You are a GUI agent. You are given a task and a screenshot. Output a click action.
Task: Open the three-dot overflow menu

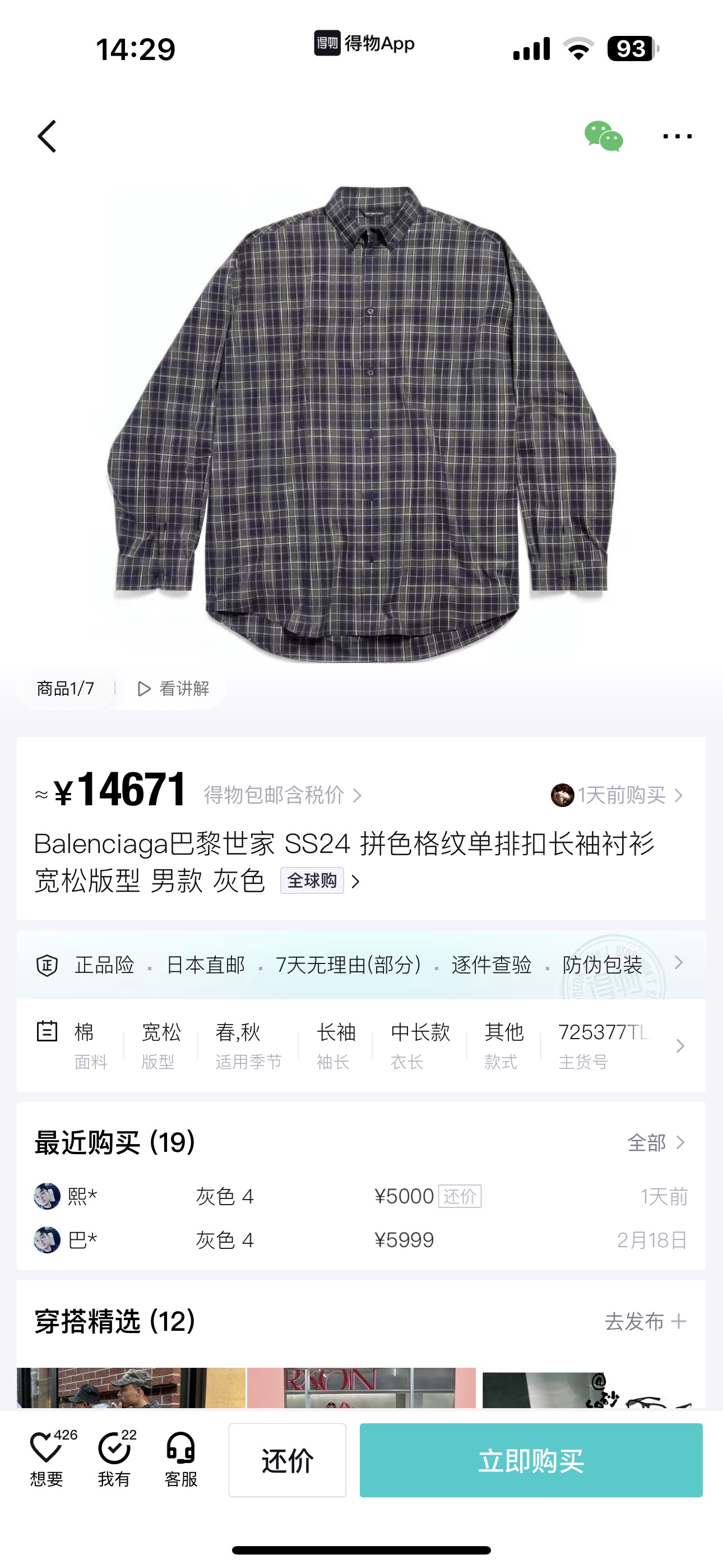676,136
